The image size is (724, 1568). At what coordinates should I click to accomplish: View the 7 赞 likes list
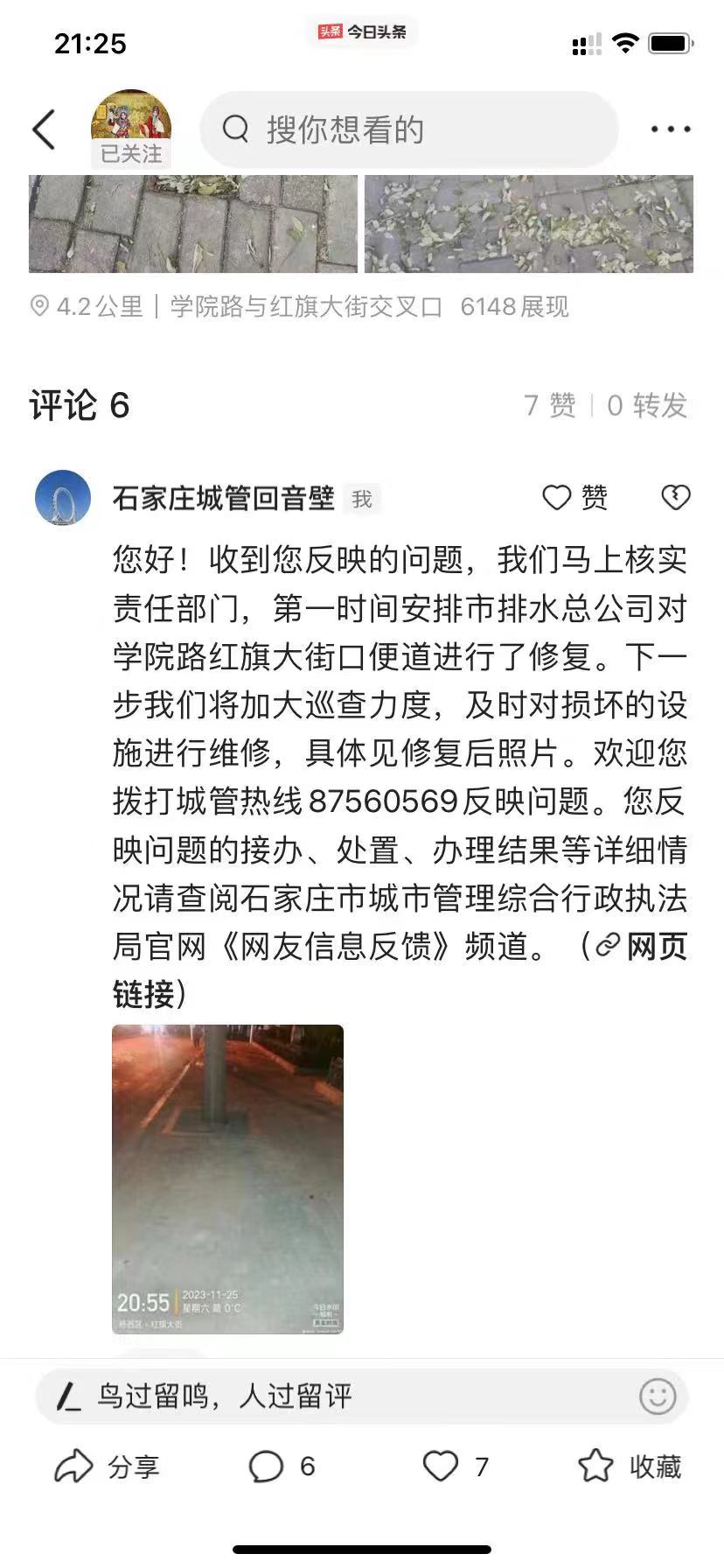(549, 405)
